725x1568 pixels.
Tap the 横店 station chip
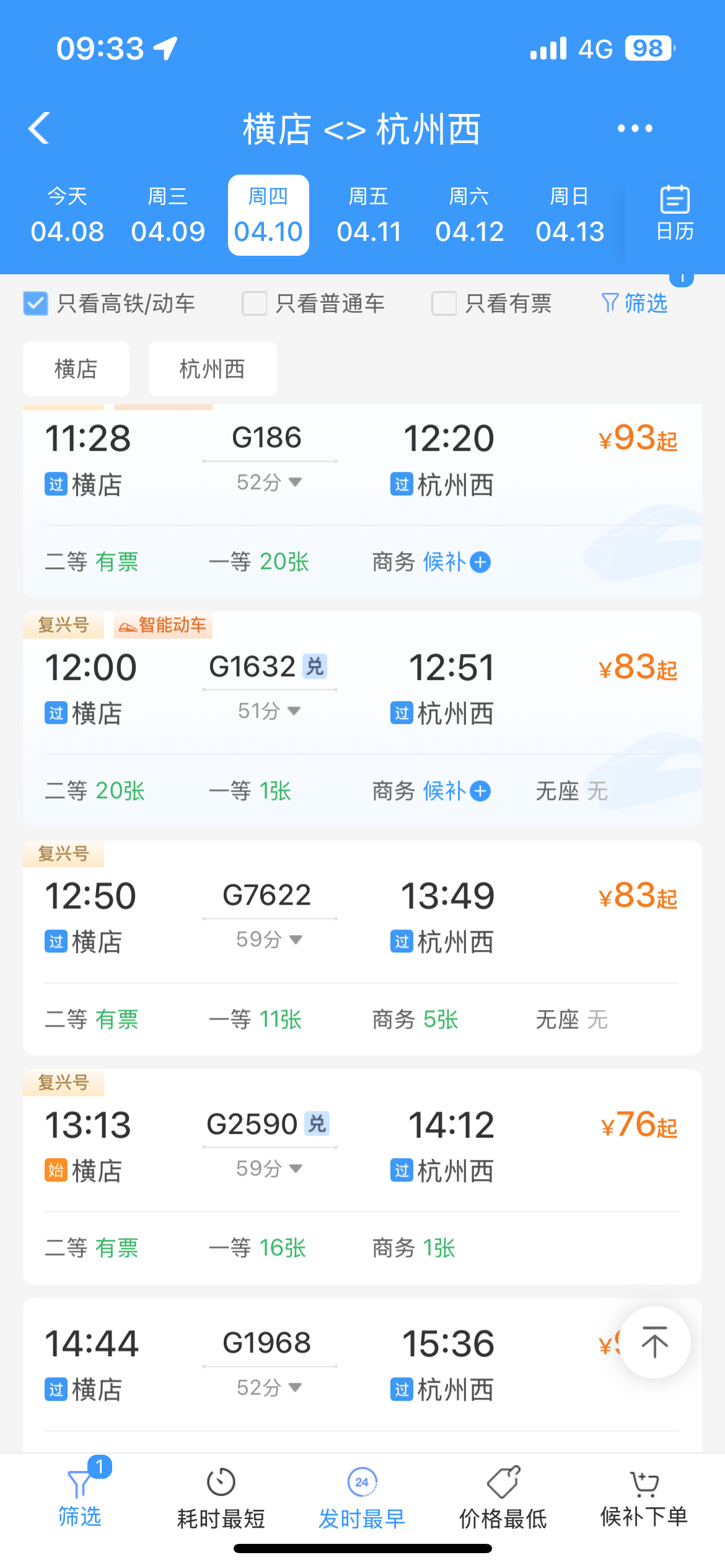pyautogui.click(x=76, y=369)
